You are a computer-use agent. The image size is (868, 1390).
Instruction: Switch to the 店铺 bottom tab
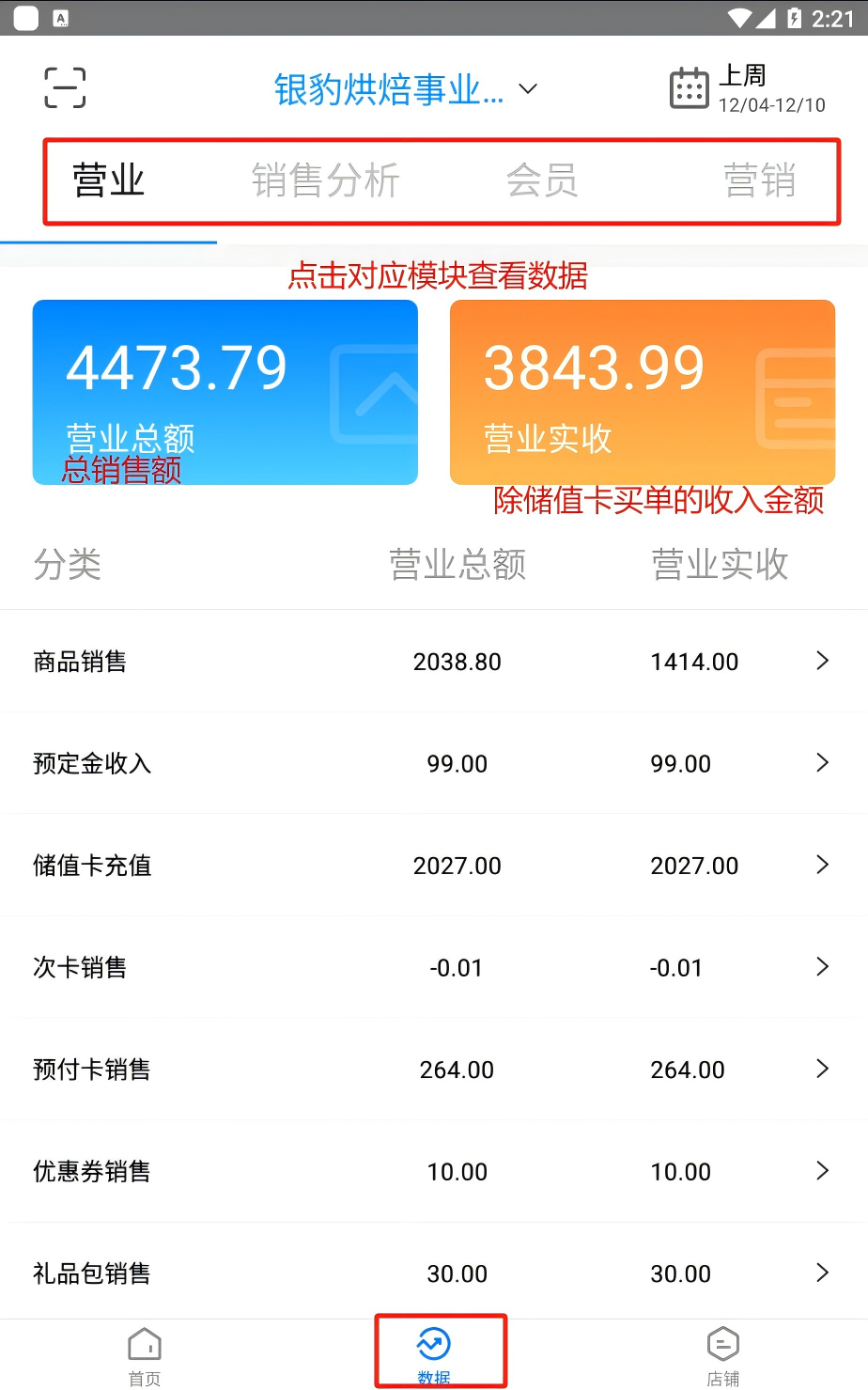723,1356
